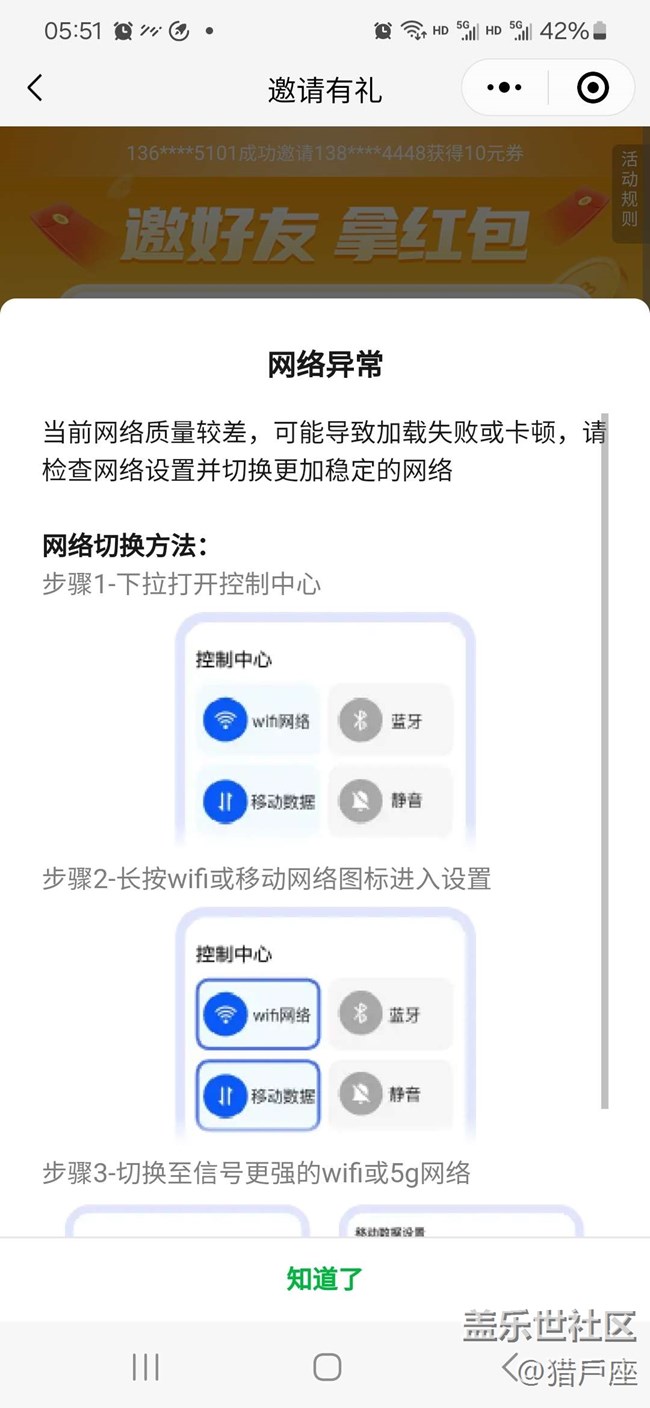Close the mini program with the circle button
The height and width of the screenshot is (1408, 650).
point(593,89)
